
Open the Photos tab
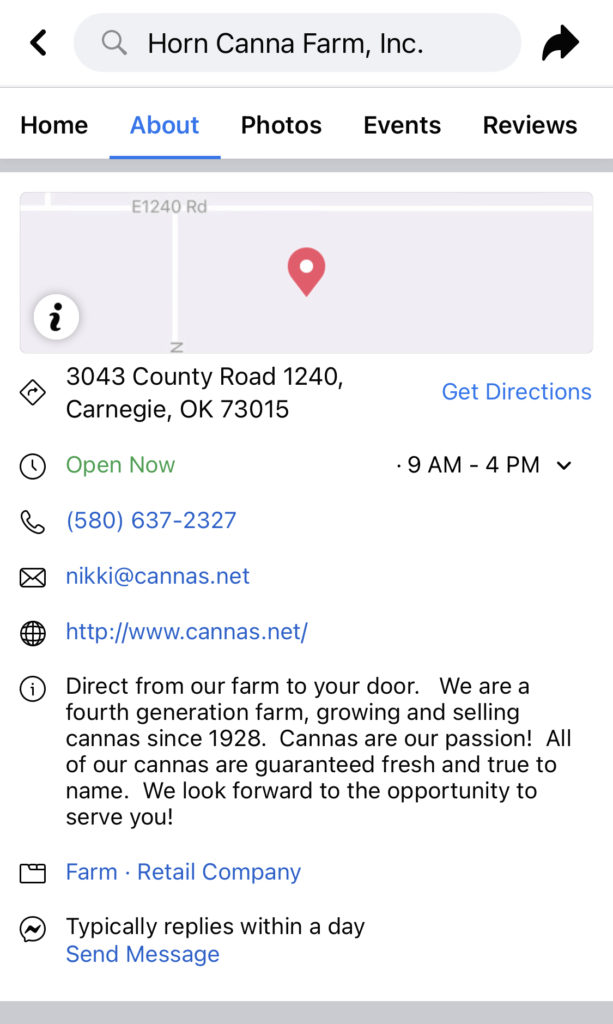[x=281, y=125]
